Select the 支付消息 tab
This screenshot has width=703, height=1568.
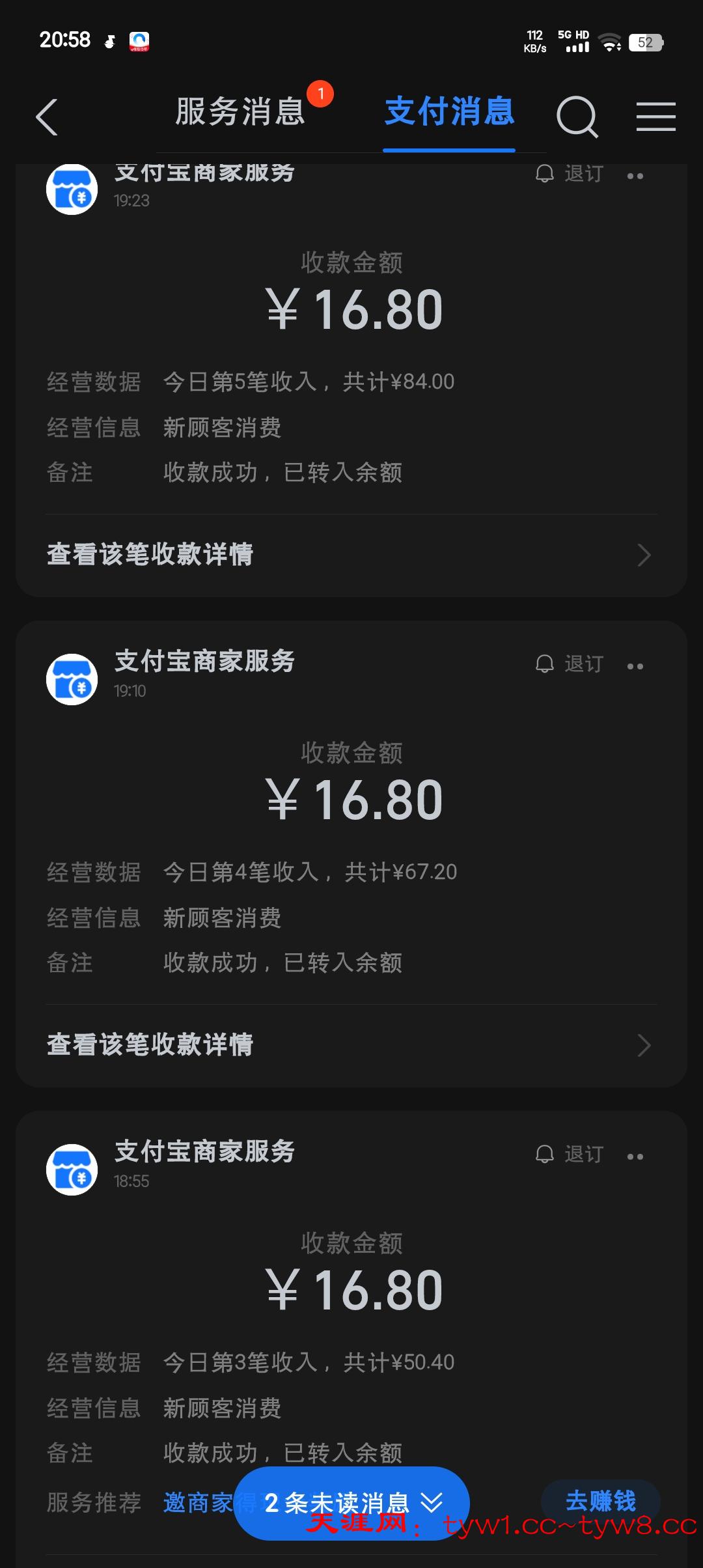(x=449, y=111)
